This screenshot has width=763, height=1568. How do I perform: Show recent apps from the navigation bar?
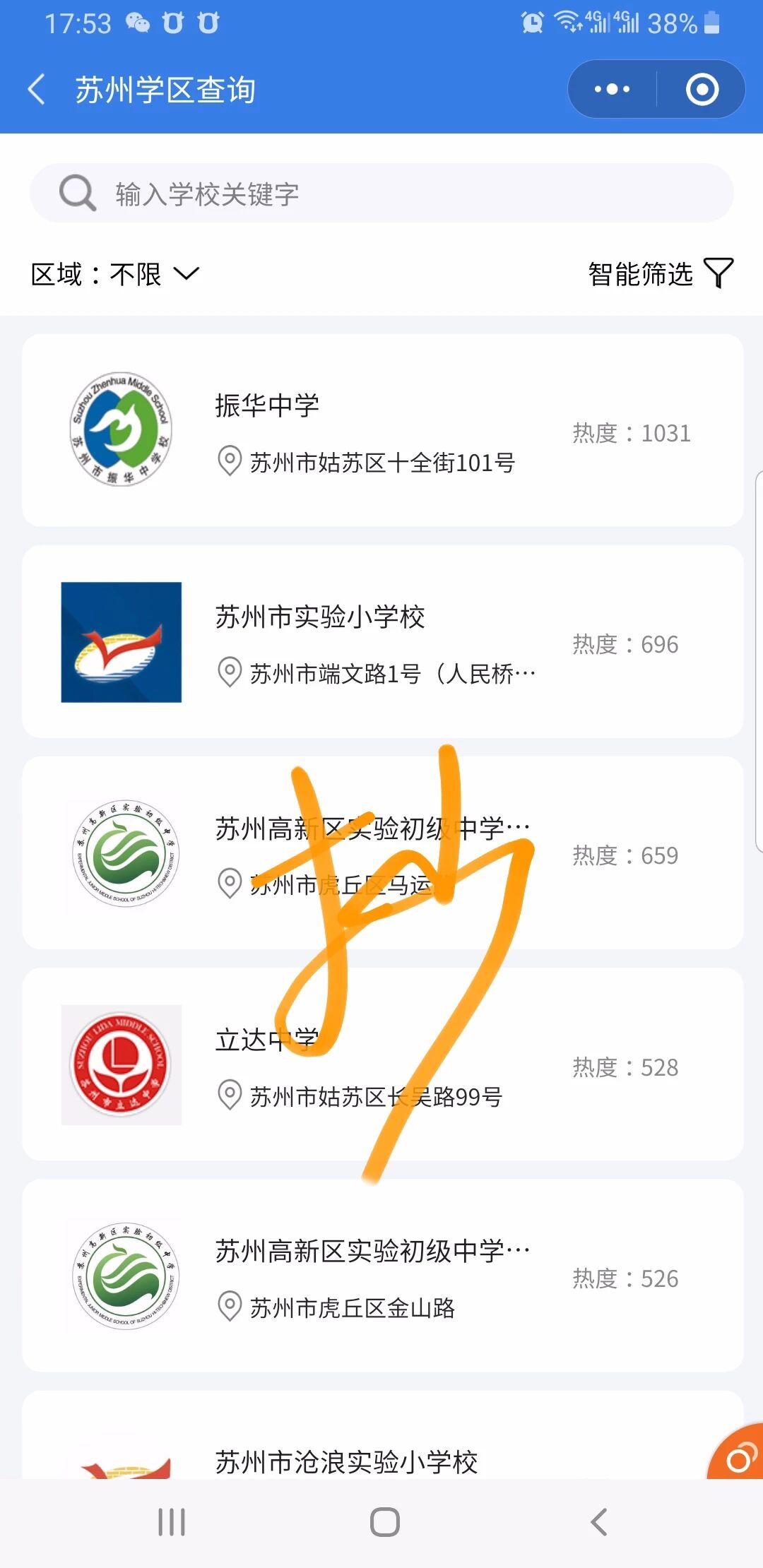point(172,1522)
